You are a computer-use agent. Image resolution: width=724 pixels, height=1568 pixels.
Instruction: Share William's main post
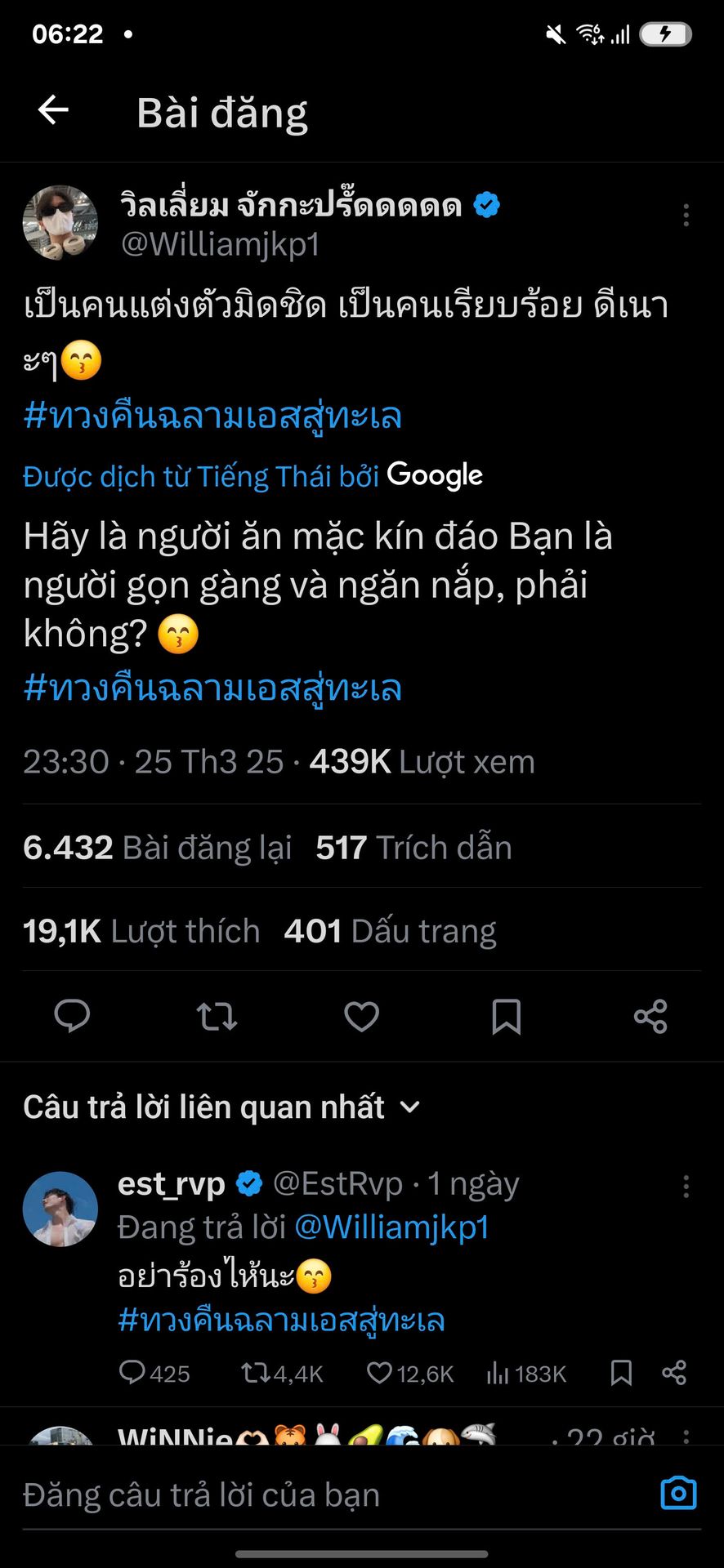pyautogui.click(x=650, y=1017)
